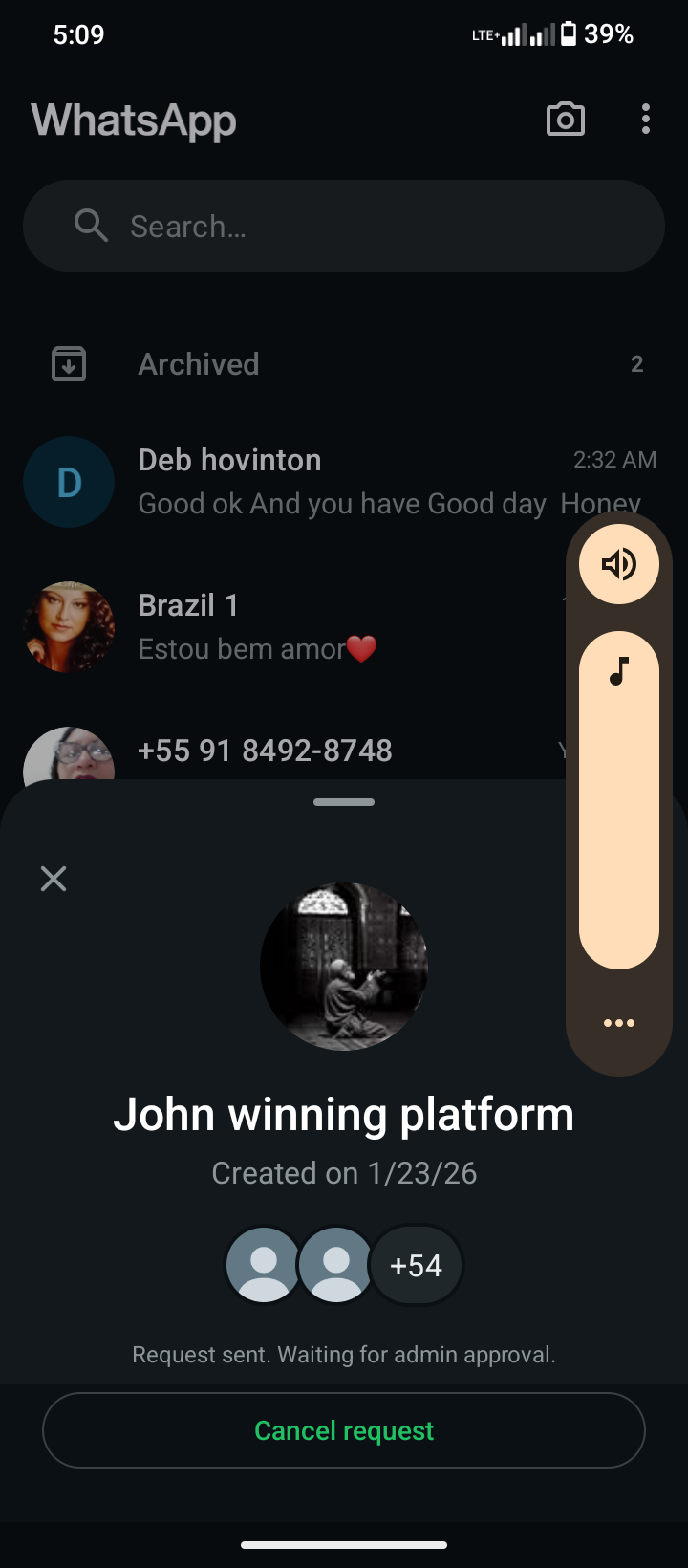688x1568 pixels.
Task: Close the group info sheet
Action: point(54,879)
